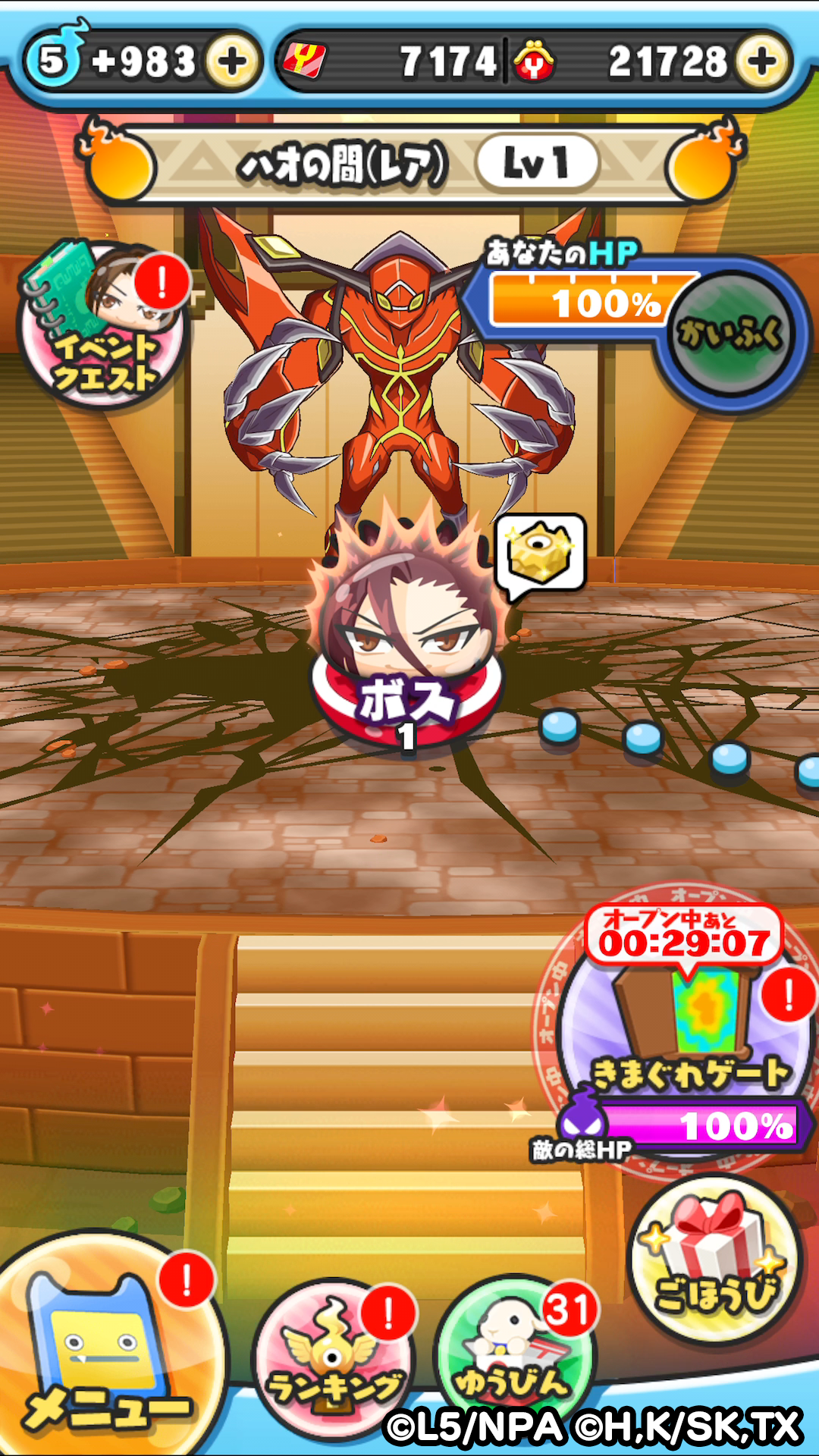Add currency with the plus next to 21728

[761, 62]
